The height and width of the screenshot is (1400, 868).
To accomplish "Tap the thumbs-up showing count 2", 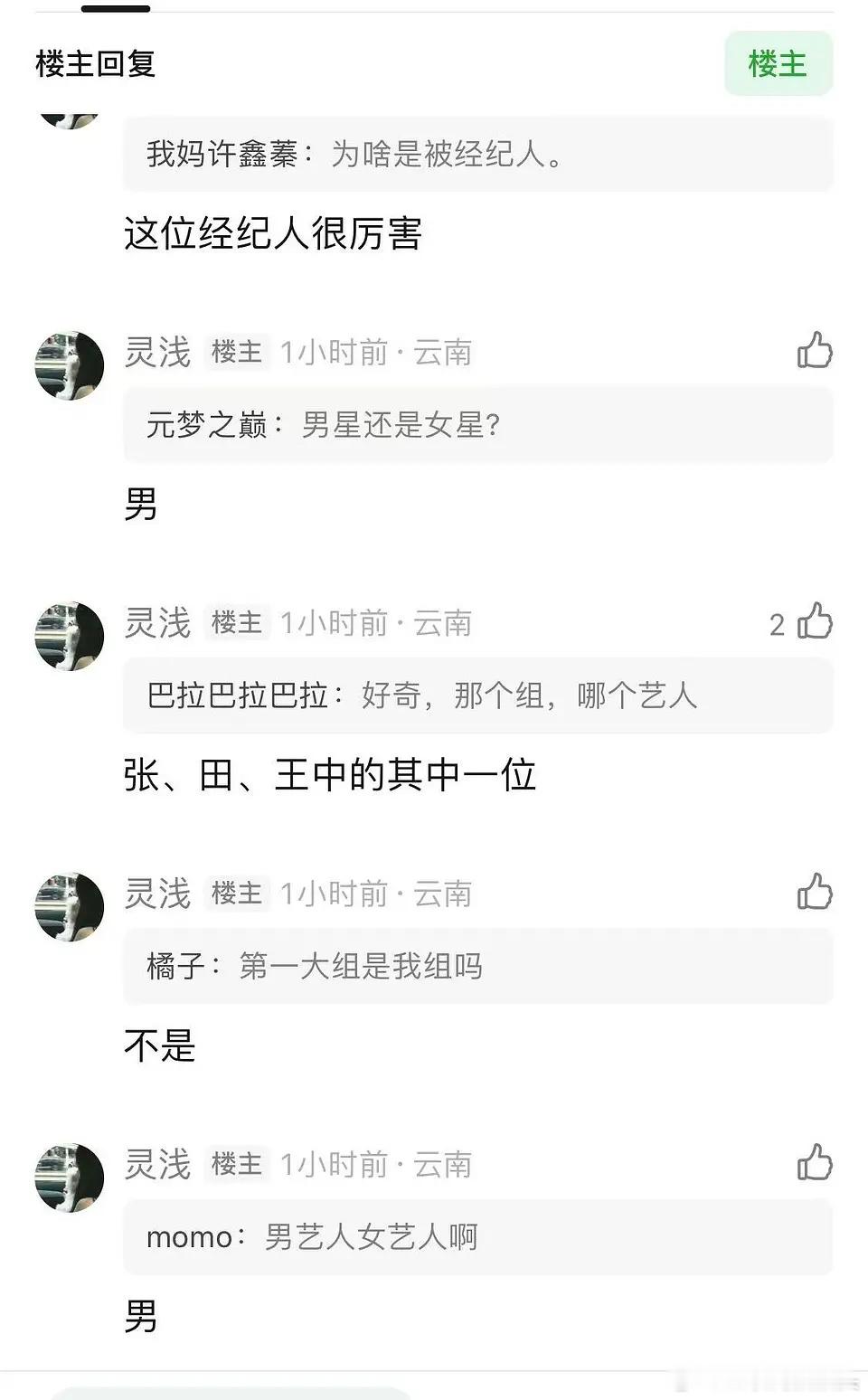I will click(x=816, y=622).
